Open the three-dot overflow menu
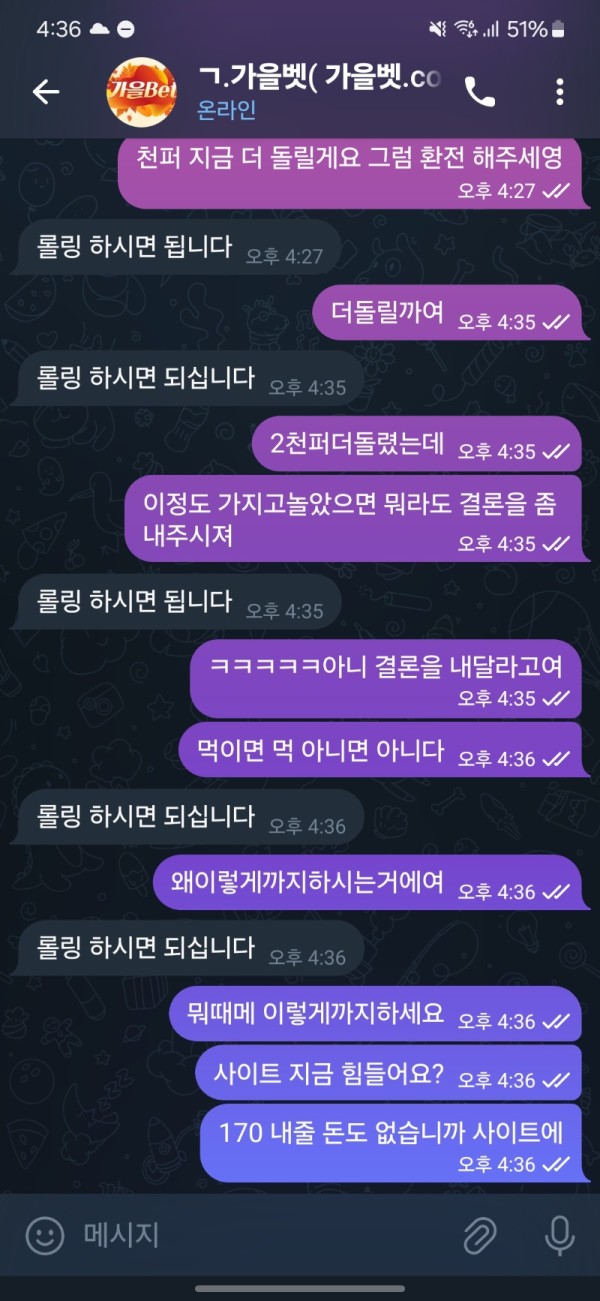Image resolution: width=600 pixels, height=1301 pixels. (x=559, y=92)
